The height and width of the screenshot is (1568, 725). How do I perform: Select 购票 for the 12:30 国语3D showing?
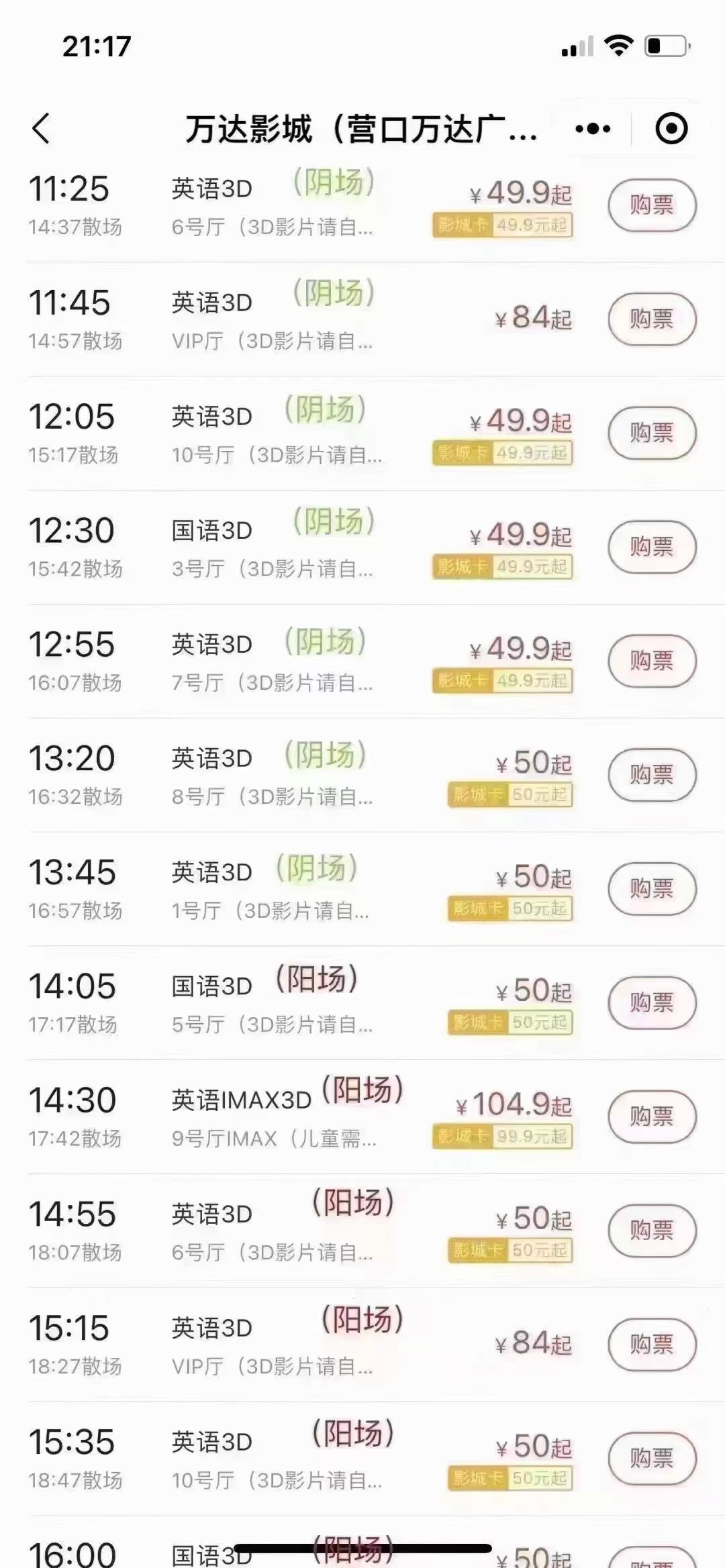652,547
